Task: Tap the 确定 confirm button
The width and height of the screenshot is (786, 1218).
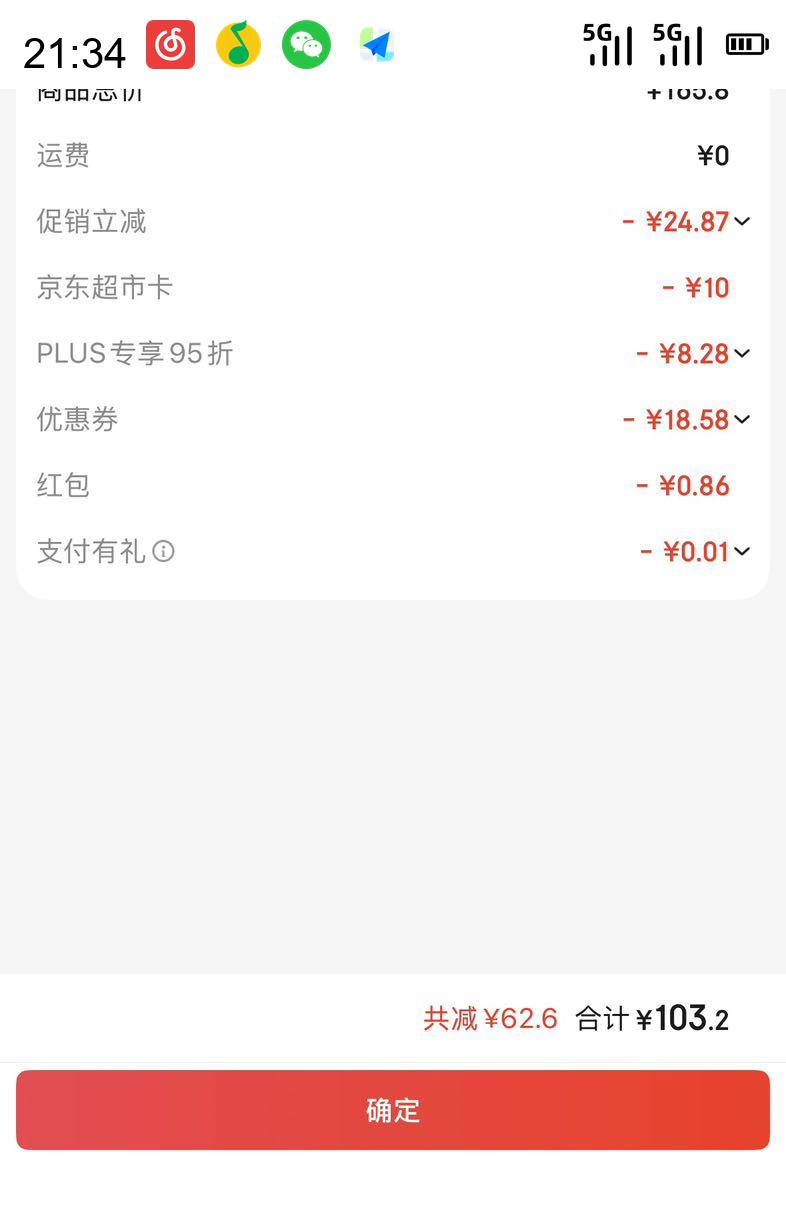Action: pyautogui.click(x=393, y=1110)
